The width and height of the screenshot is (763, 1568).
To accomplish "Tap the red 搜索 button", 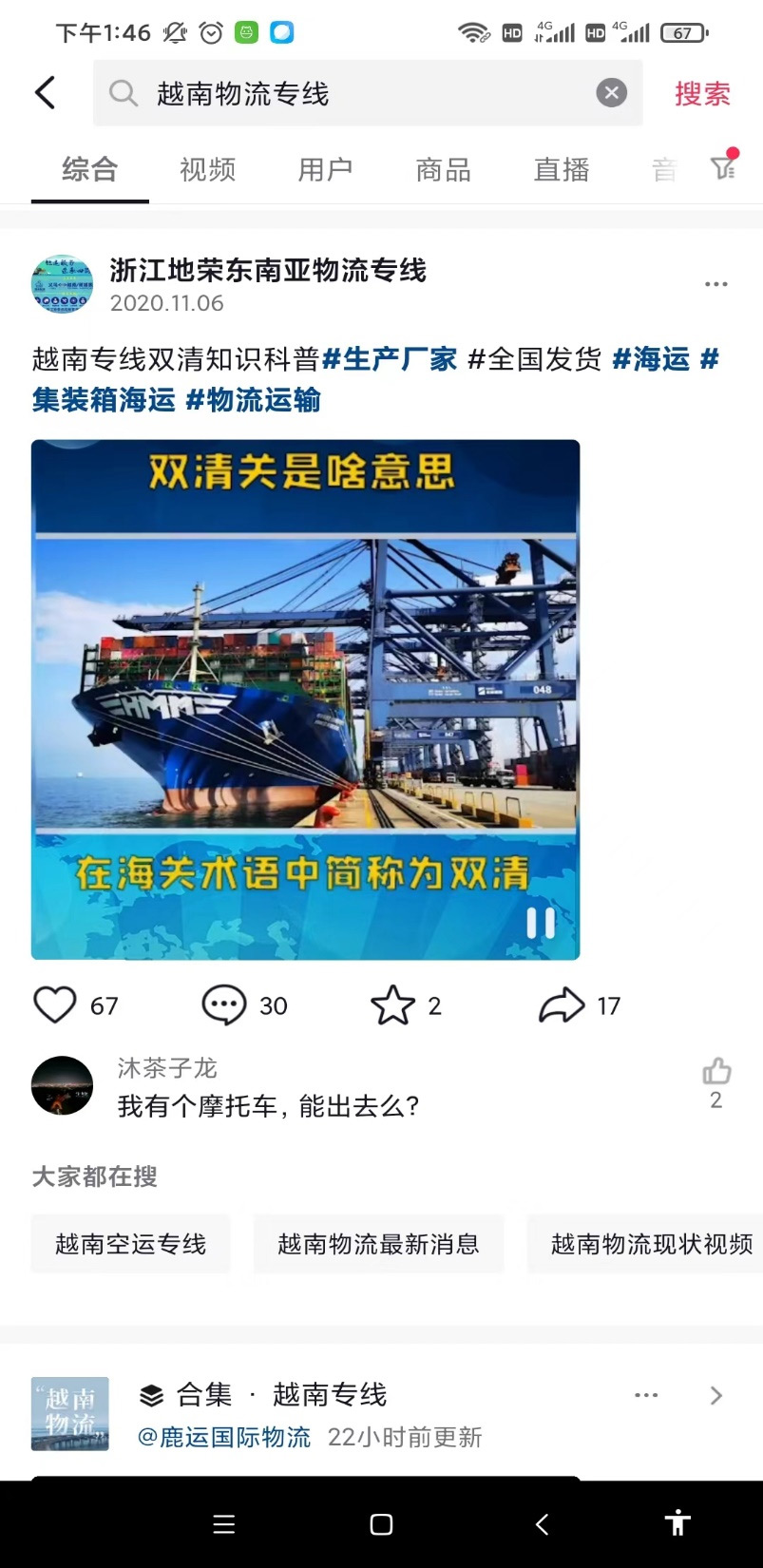I will pos(702,93).
